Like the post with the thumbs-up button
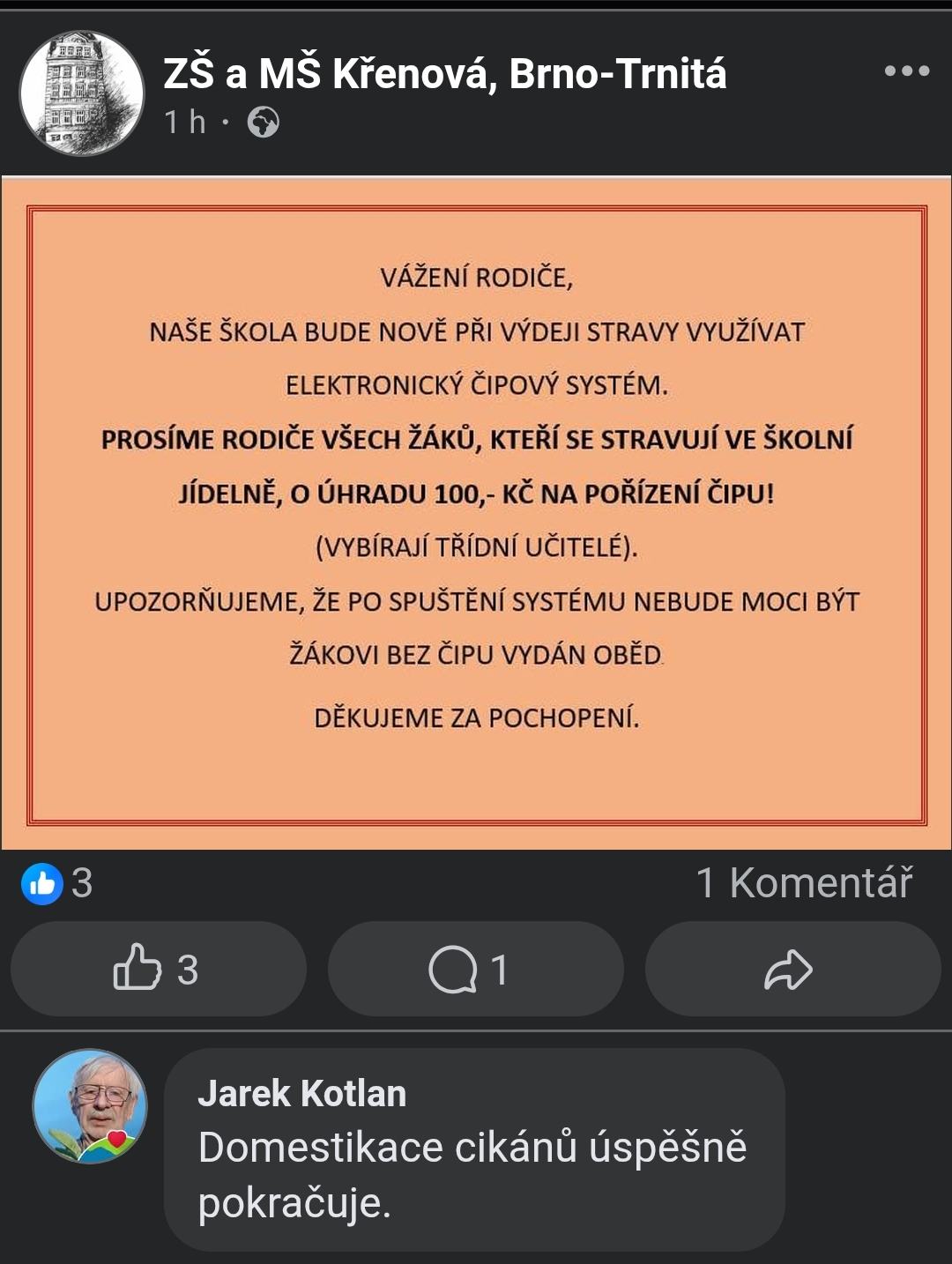This screenshot has height=1264, width=952. (157, 969)
